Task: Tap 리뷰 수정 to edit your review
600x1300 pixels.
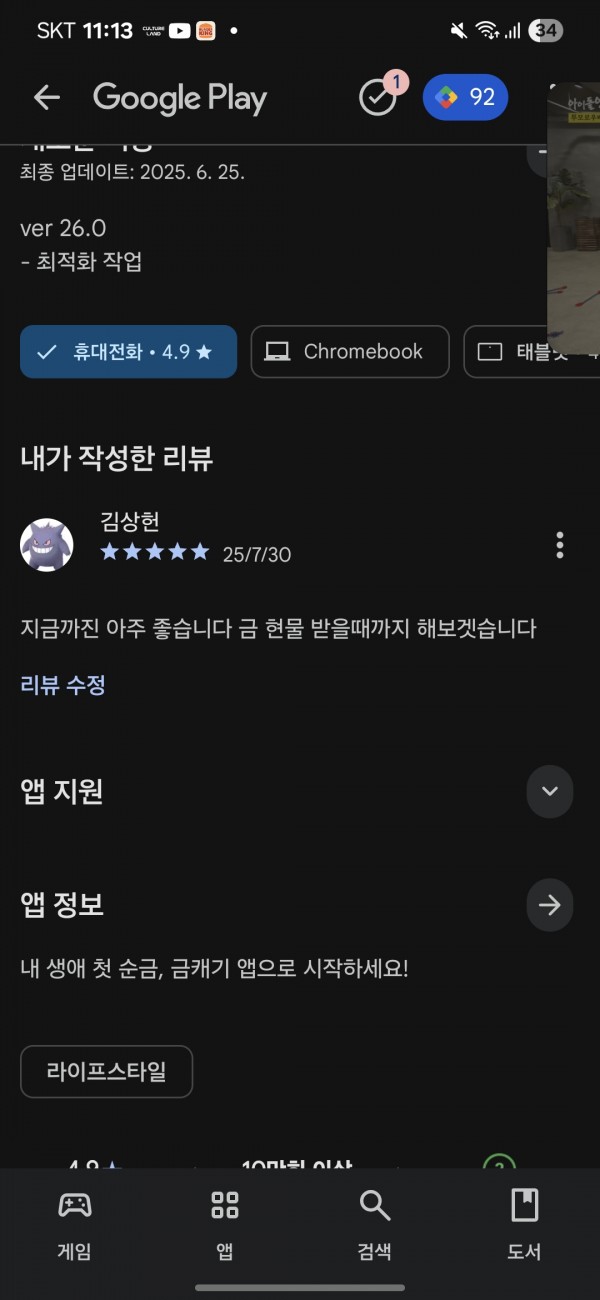Action: click(x=63, y=685)
